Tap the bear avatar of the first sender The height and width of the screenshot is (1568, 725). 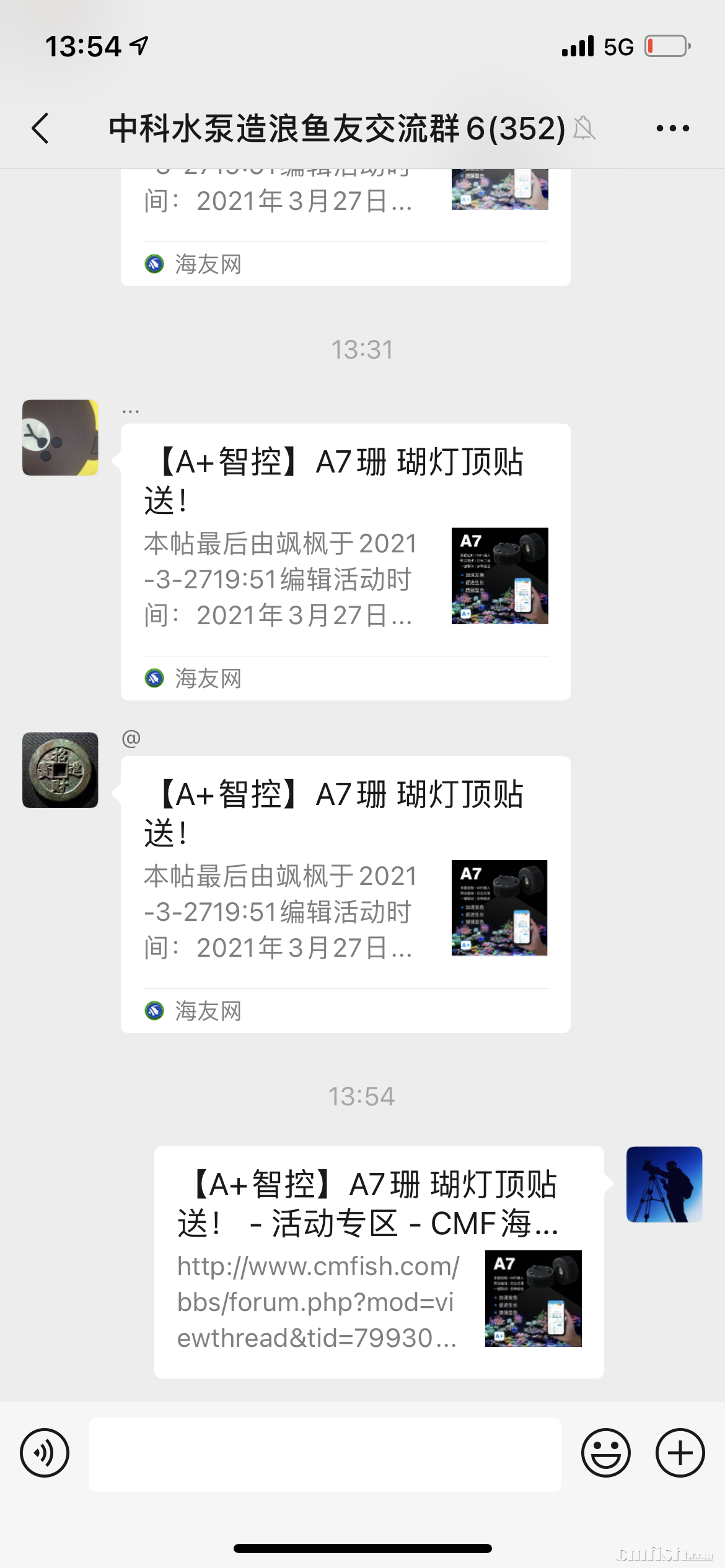click(59, 438)
